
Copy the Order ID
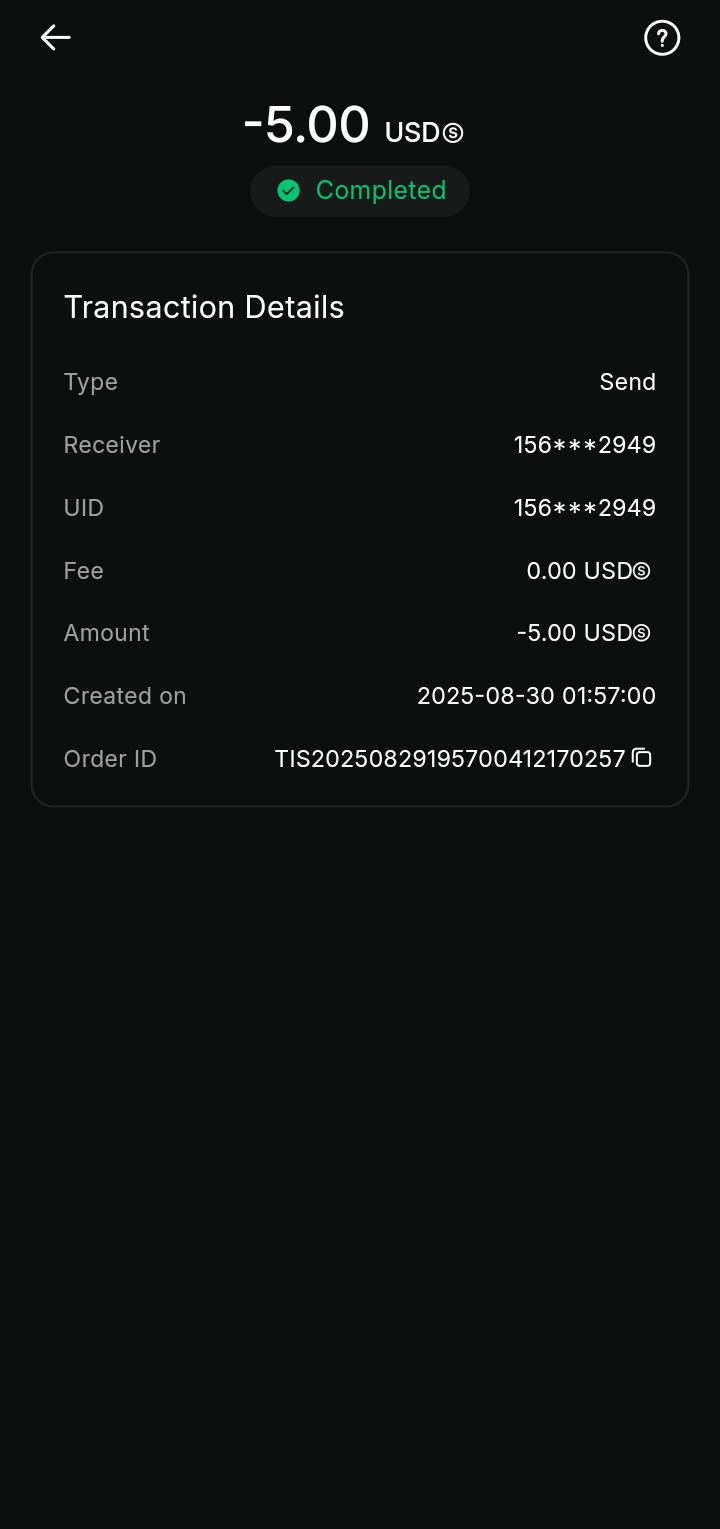[642, 758]
